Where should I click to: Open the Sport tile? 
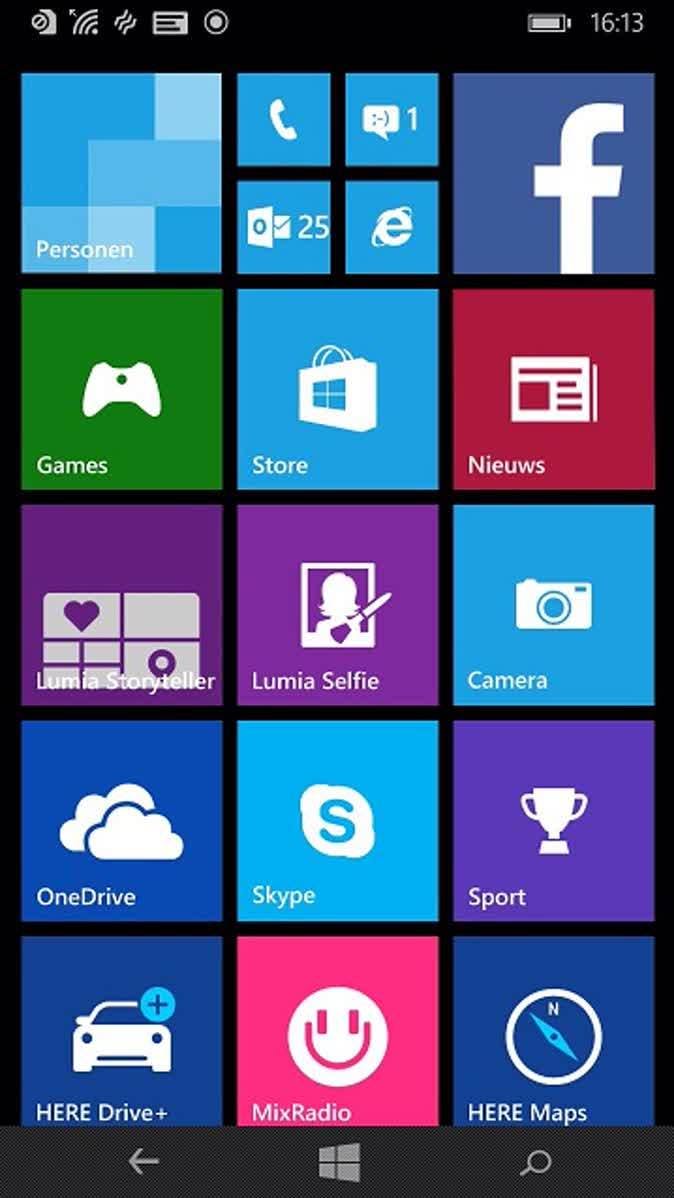point(553,821)
